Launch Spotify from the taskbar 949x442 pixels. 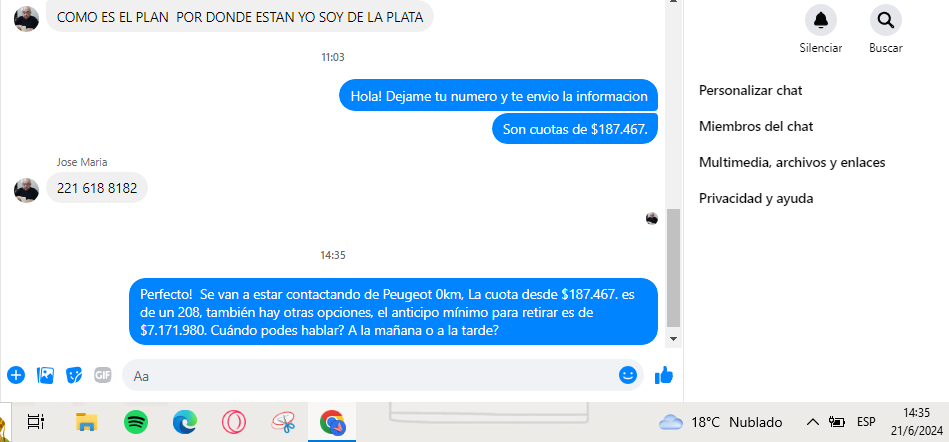(136, 422)
